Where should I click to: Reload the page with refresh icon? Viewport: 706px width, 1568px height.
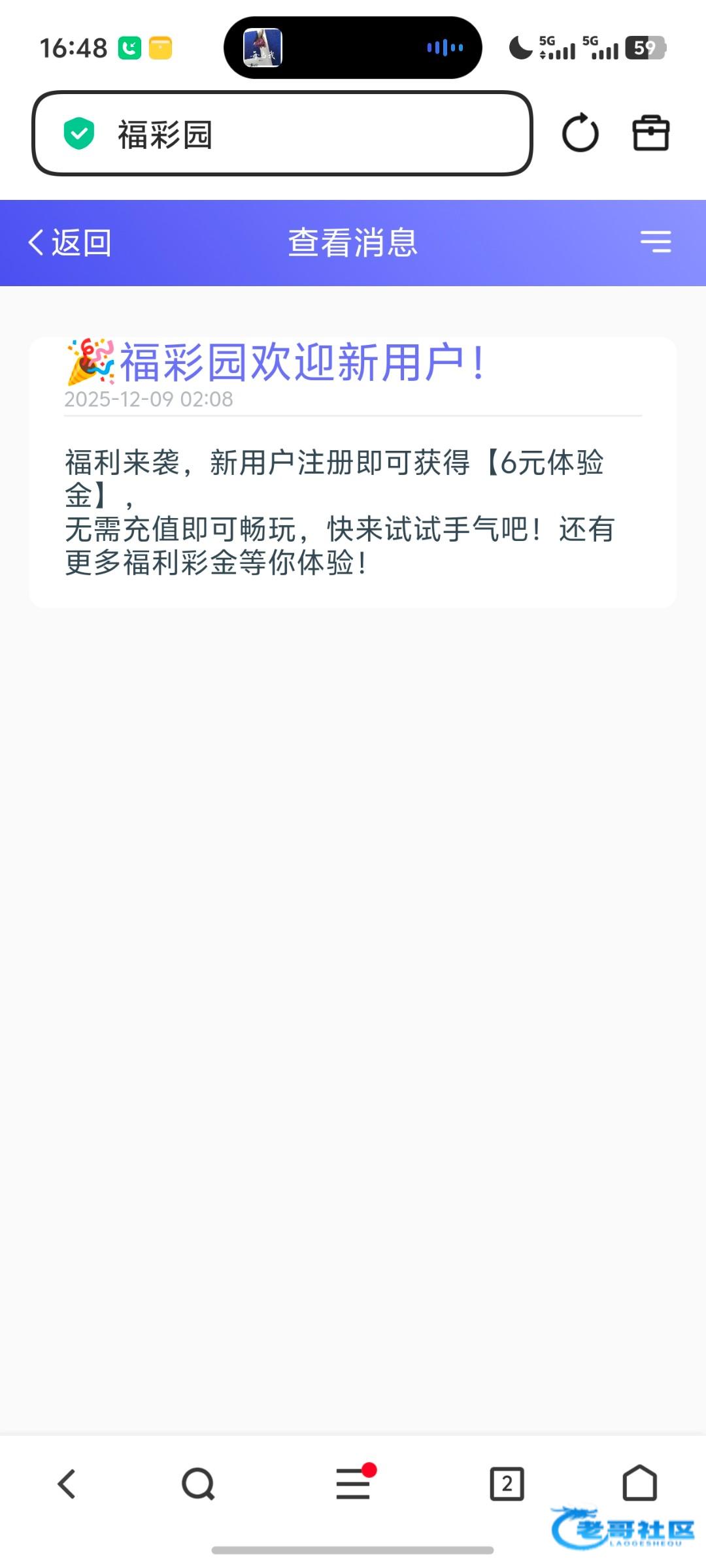(x=580, y=133)
